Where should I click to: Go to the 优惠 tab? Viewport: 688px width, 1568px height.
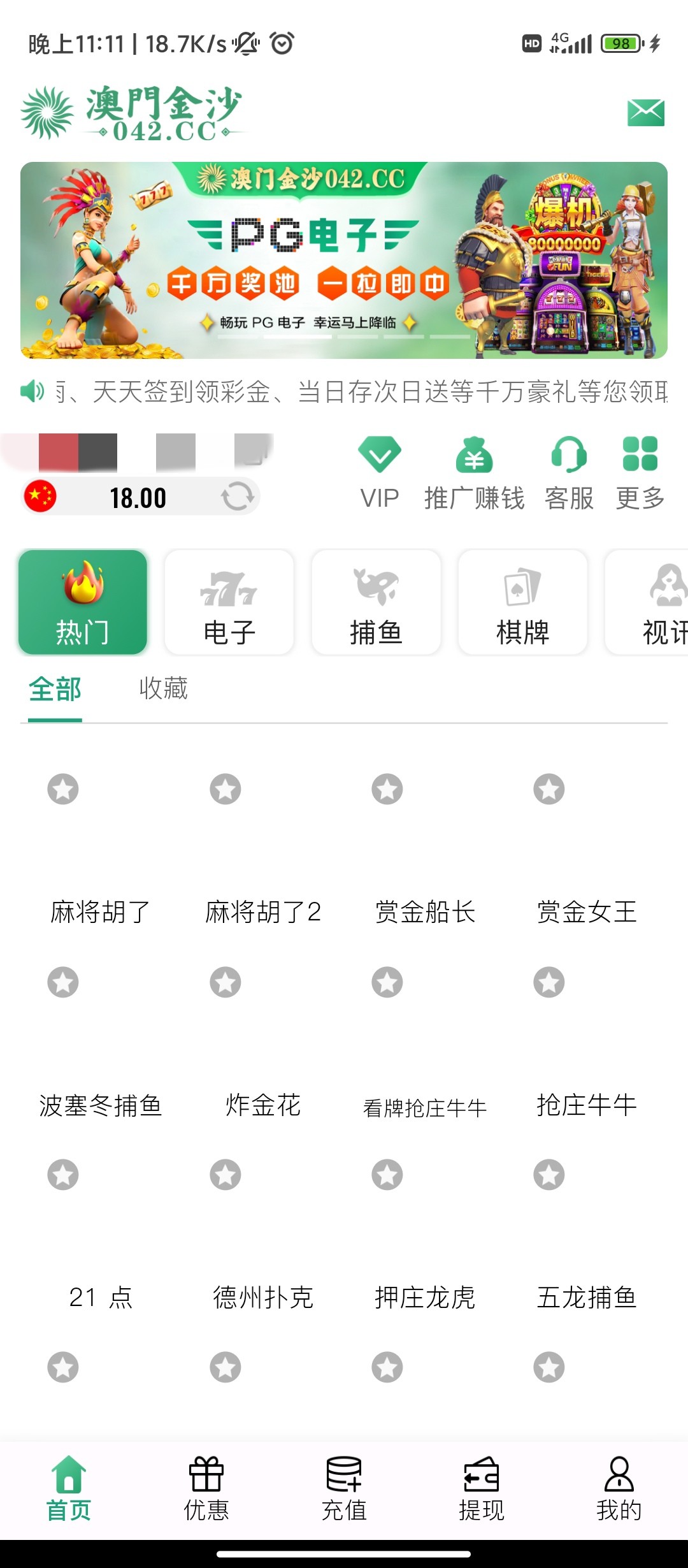[x=206, y=1489]
